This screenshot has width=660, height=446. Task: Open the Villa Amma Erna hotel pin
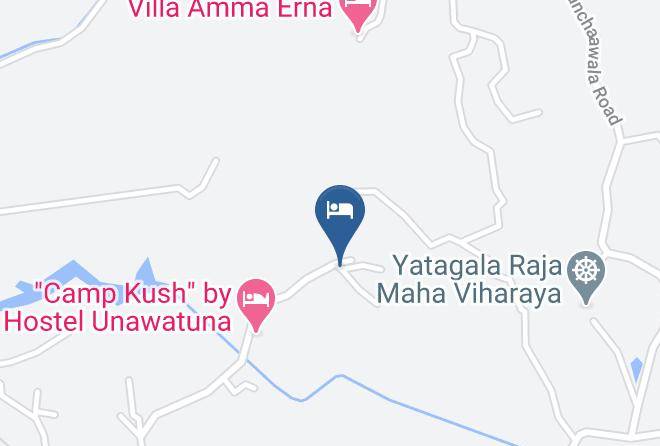(x=358, y=13)
